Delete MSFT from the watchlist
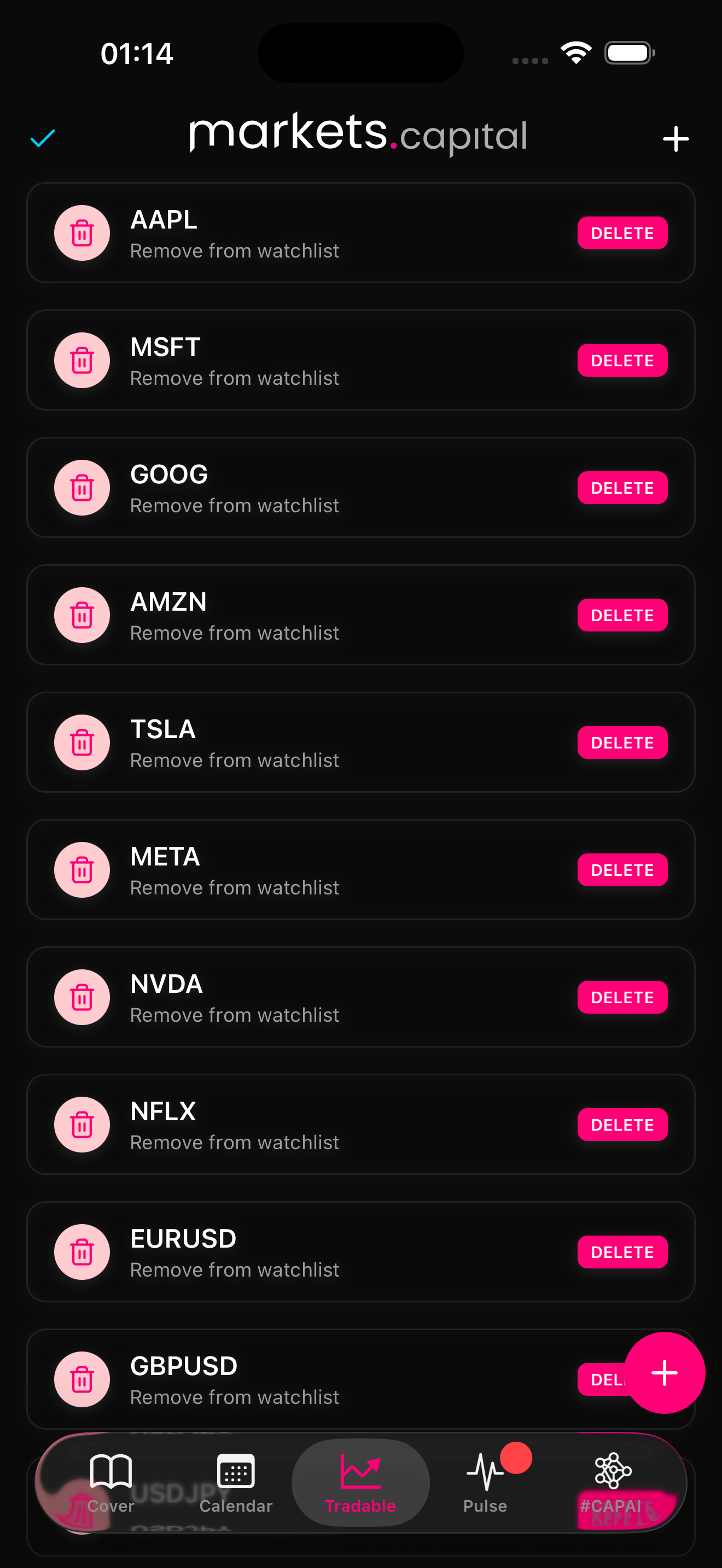 tap(621, 360)
